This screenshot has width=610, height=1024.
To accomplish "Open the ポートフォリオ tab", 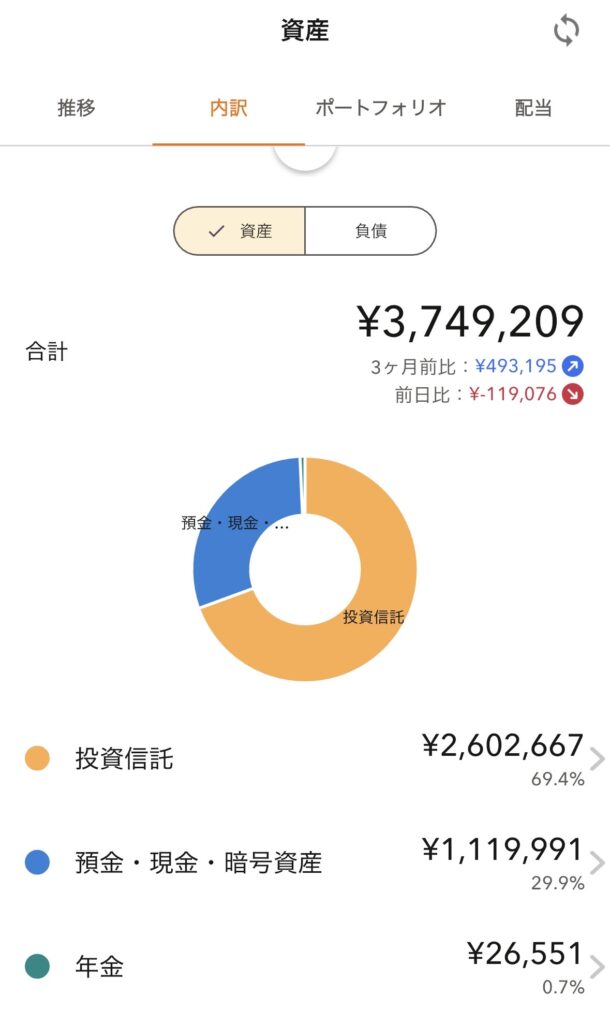I will click(x=381, y=108).
